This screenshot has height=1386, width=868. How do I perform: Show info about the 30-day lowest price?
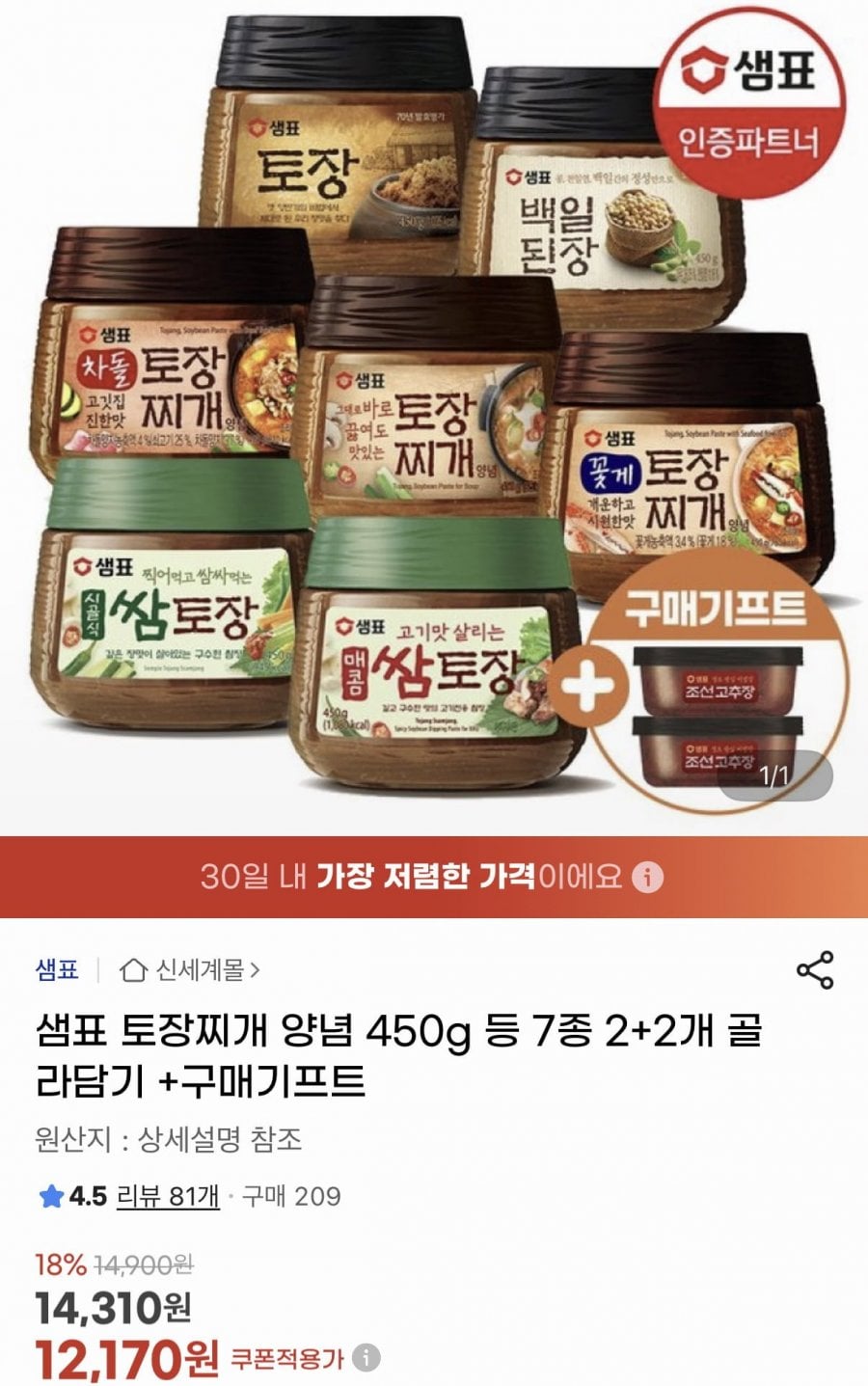coord(649,877)
